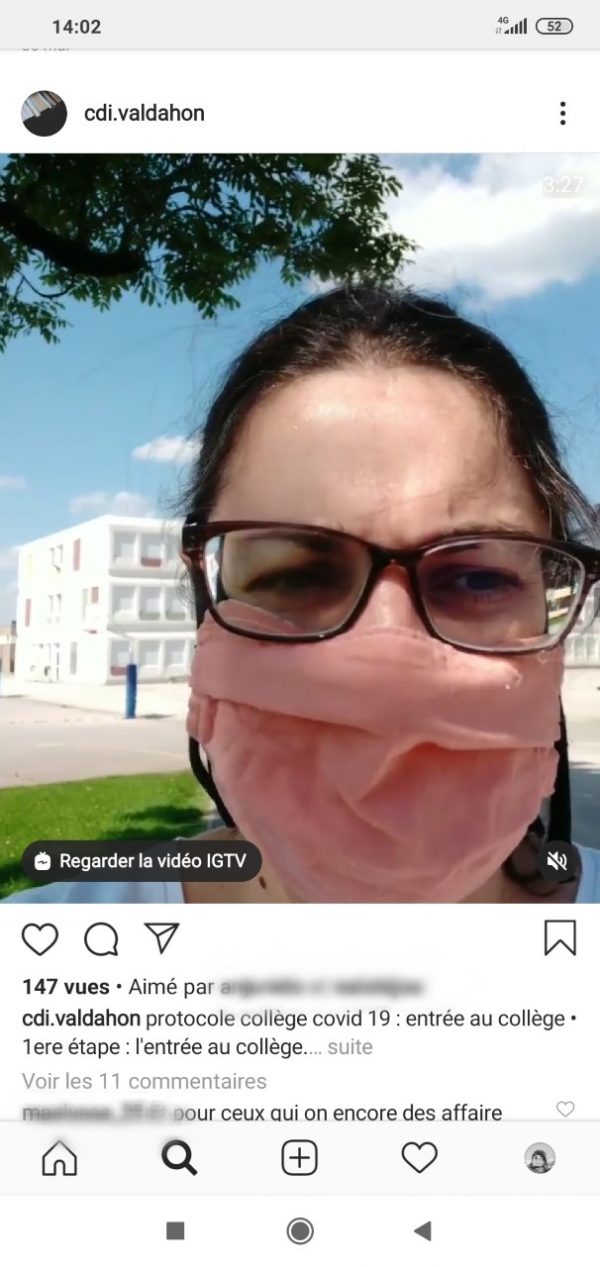Like the cdi.valdahon post
This screenshot has height=1267, width=600.
40,939
